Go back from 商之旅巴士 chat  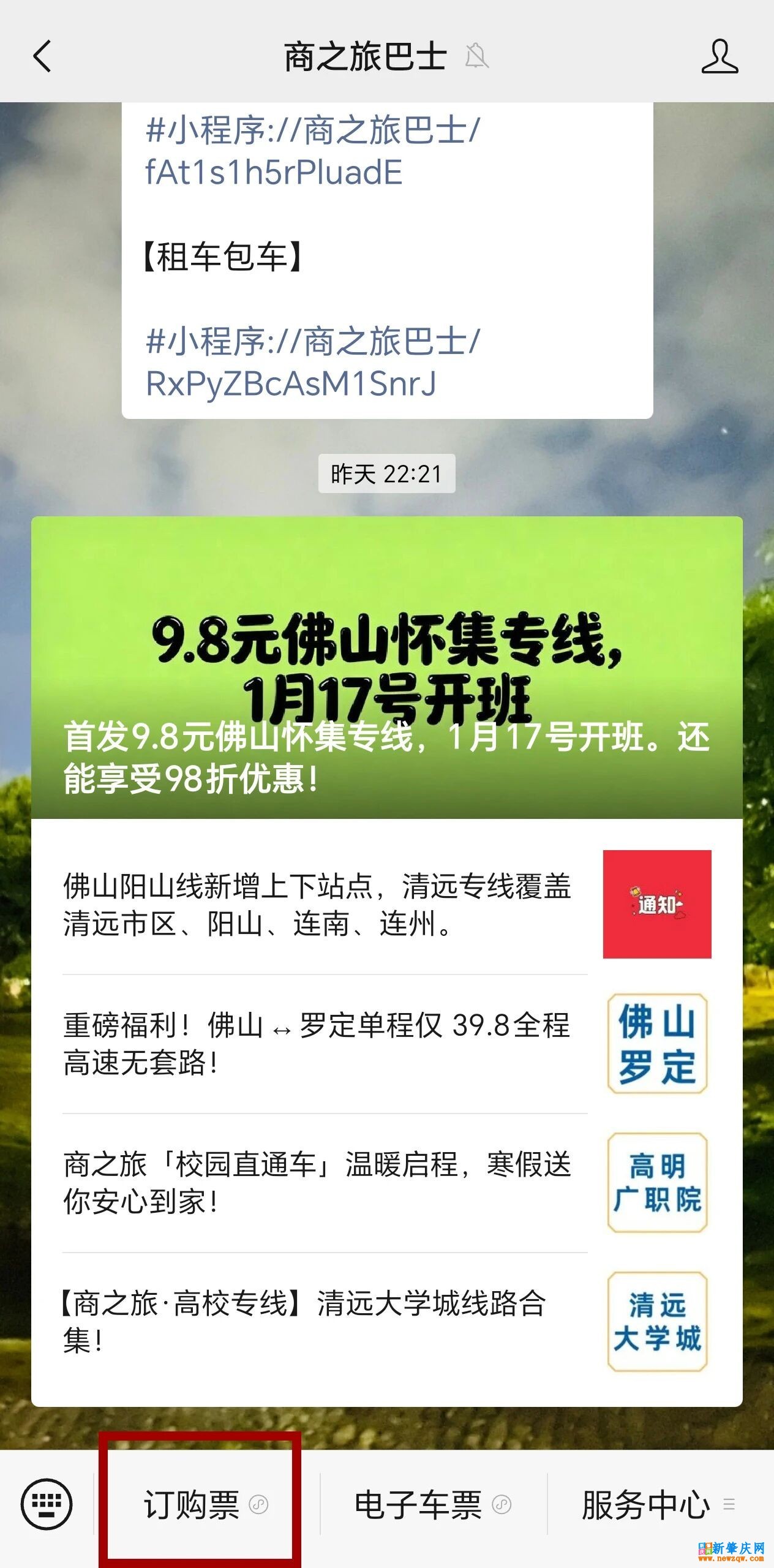[42, 57]
